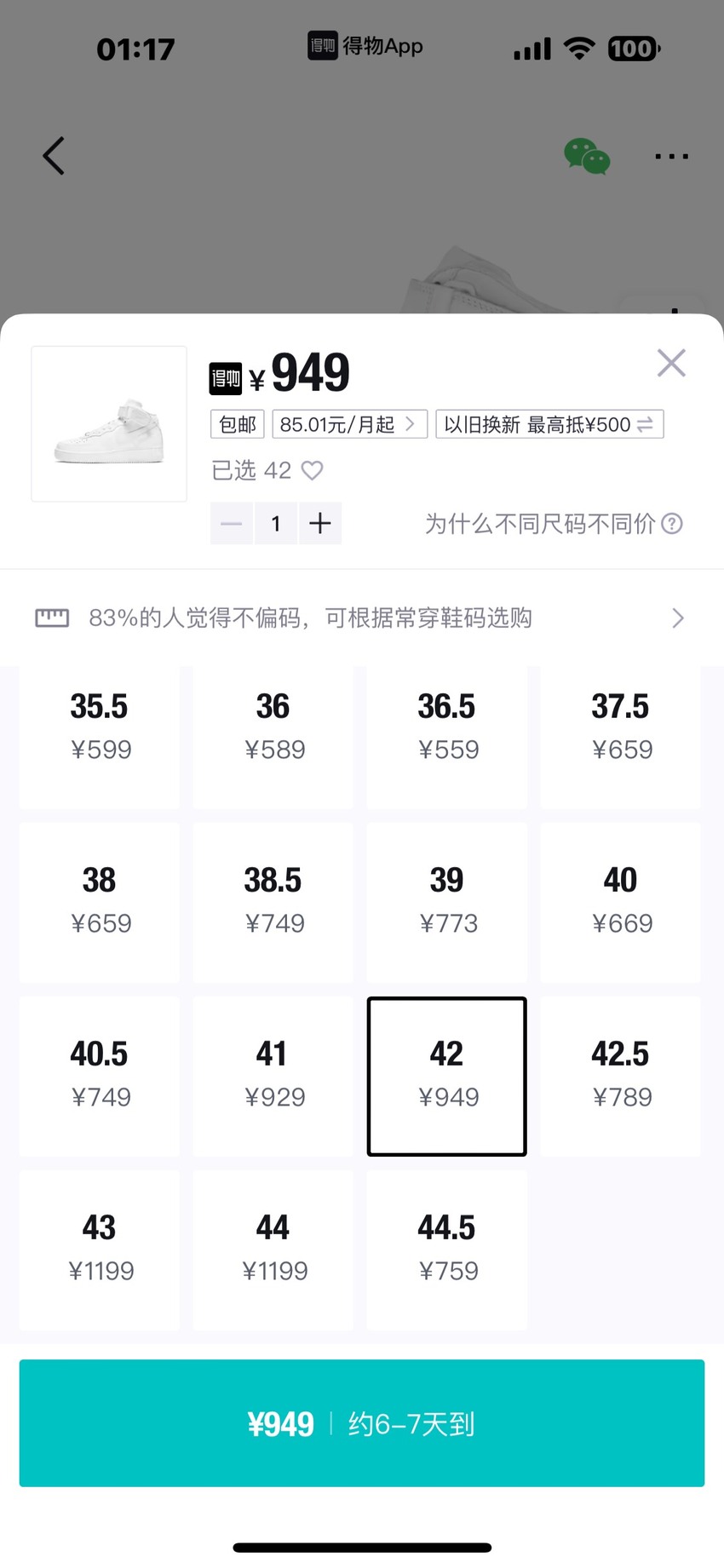Close the size selection sheet

click(x=671, y=363)
